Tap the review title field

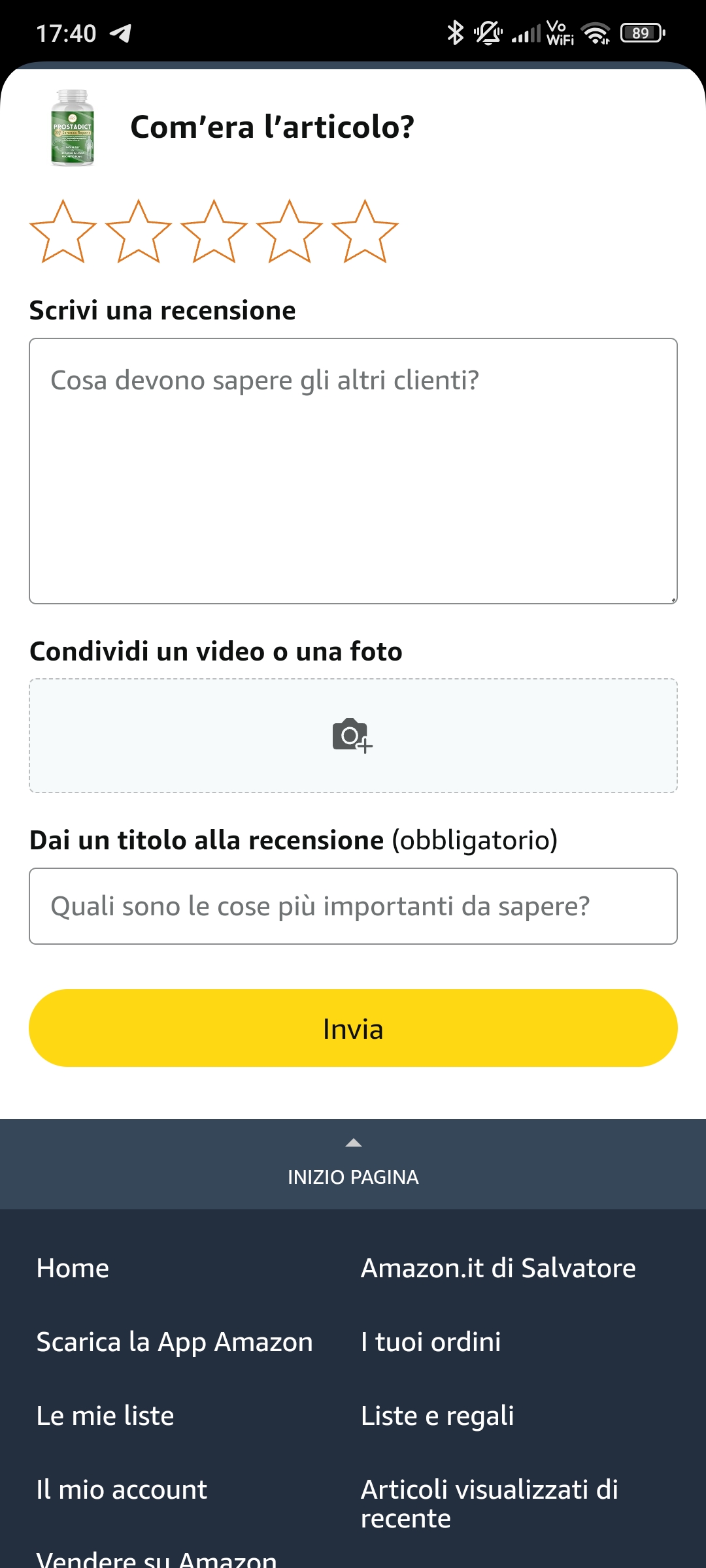(353, 906)
